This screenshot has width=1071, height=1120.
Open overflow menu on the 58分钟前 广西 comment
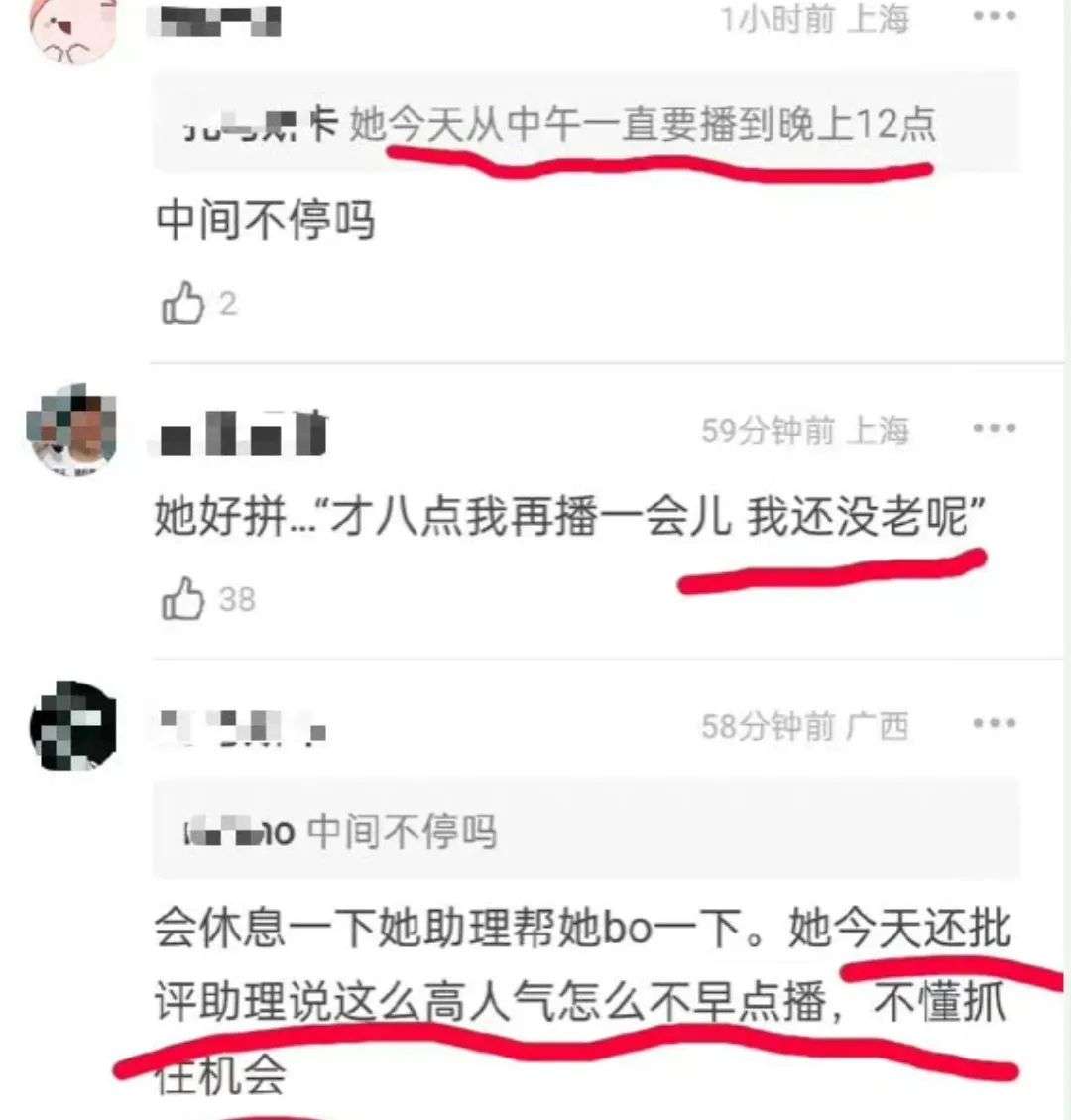(x=994, y=724)
